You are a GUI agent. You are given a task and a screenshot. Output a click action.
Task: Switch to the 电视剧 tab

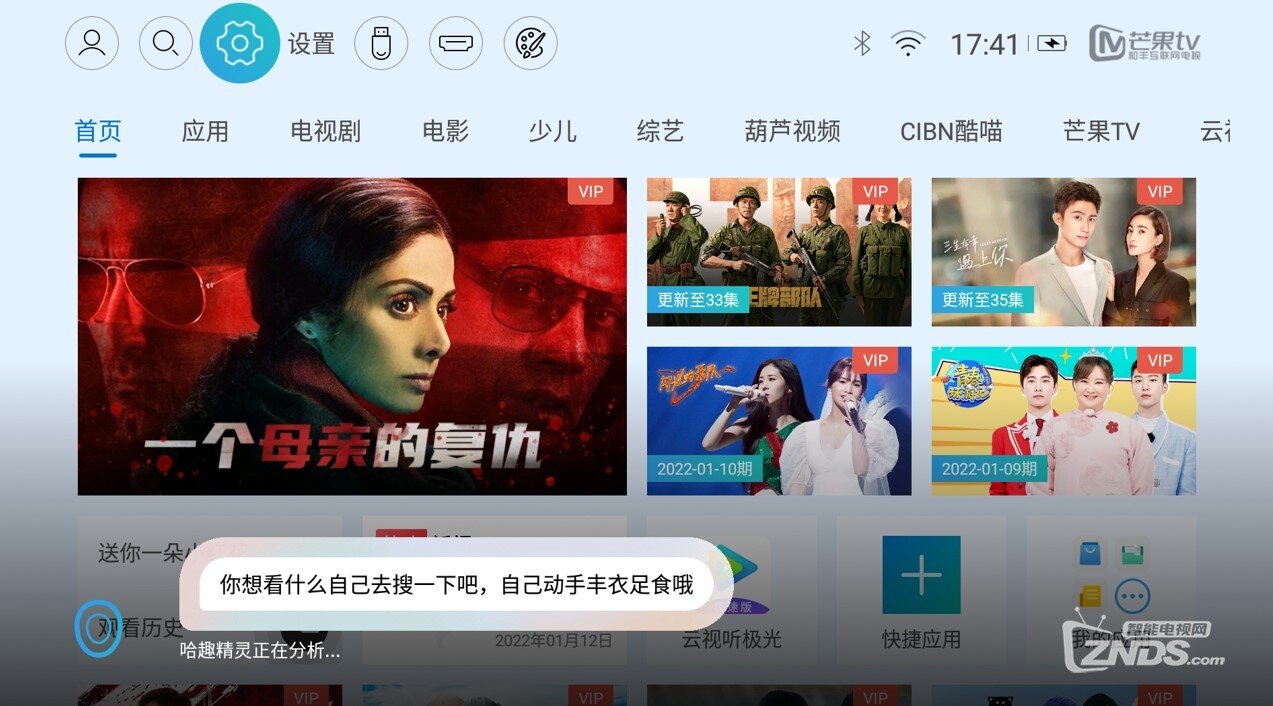(x=325, y=131)
